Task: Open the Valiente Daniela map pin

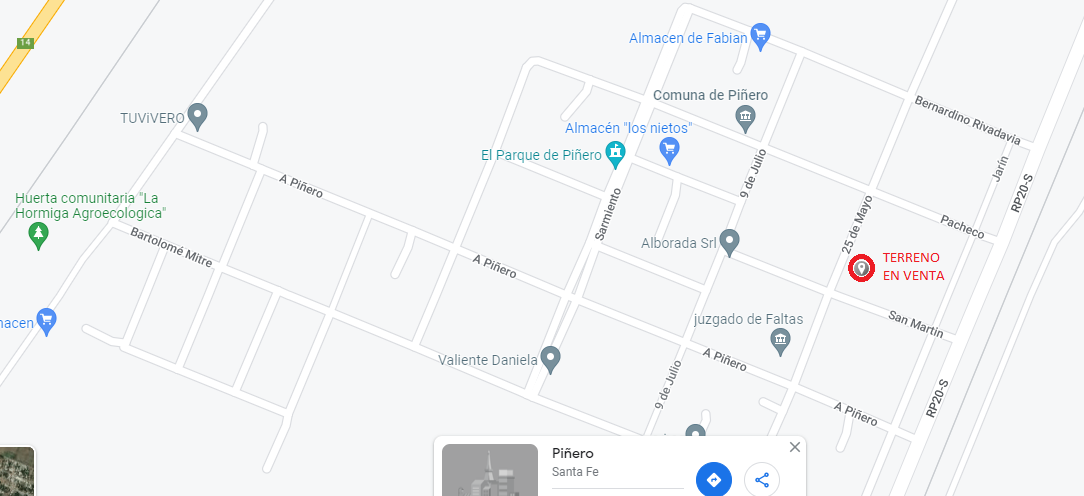Action: click(x=550, y=358)
